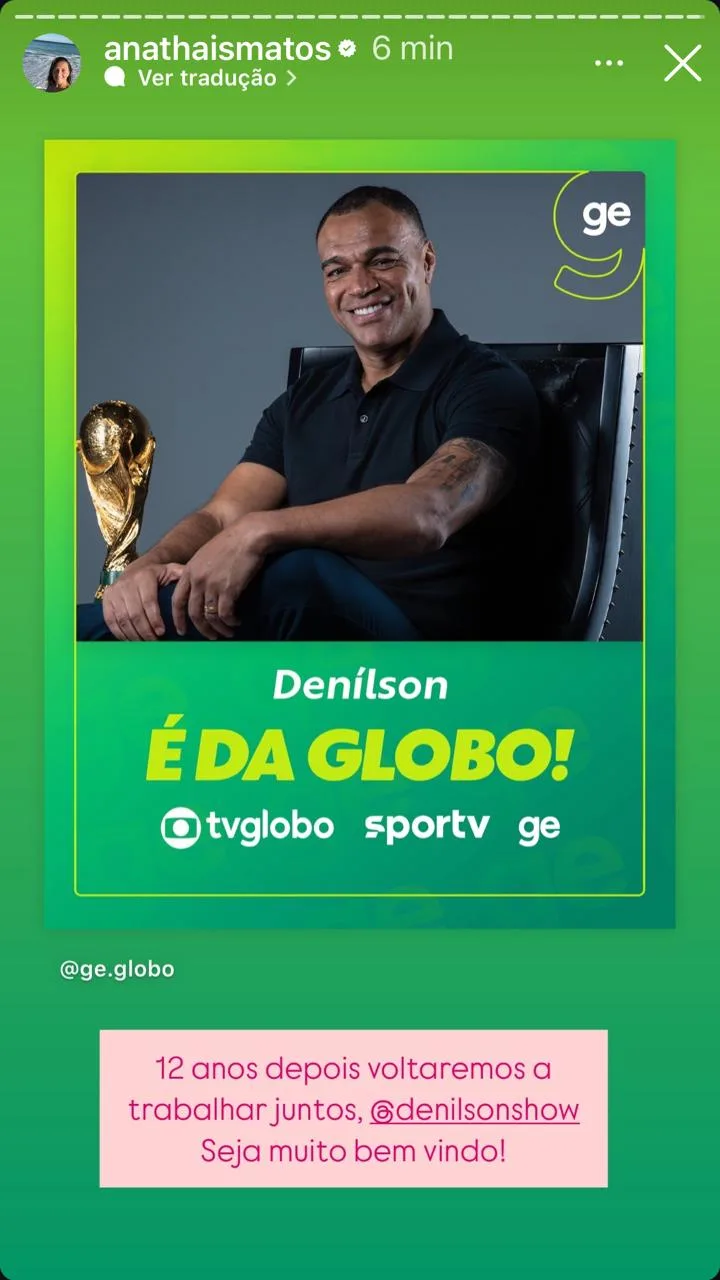Image resolution: width=720 pixels, height=1280 pixels.
Task: Open the @ge.globo account tag
Action: pos(117,969)
